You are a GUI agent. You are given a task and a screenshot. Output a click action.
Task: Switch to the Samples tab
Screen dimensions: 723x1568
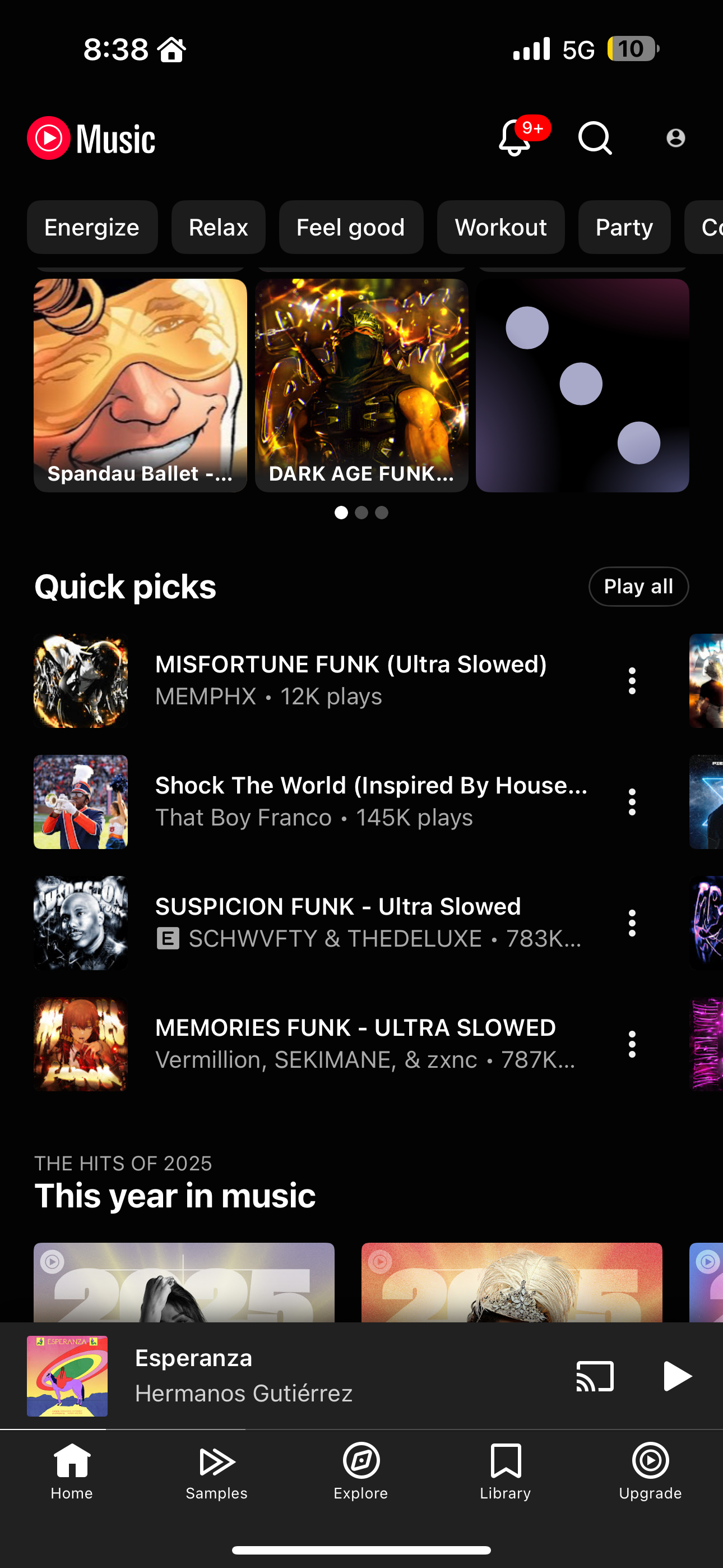point(217,1470)
